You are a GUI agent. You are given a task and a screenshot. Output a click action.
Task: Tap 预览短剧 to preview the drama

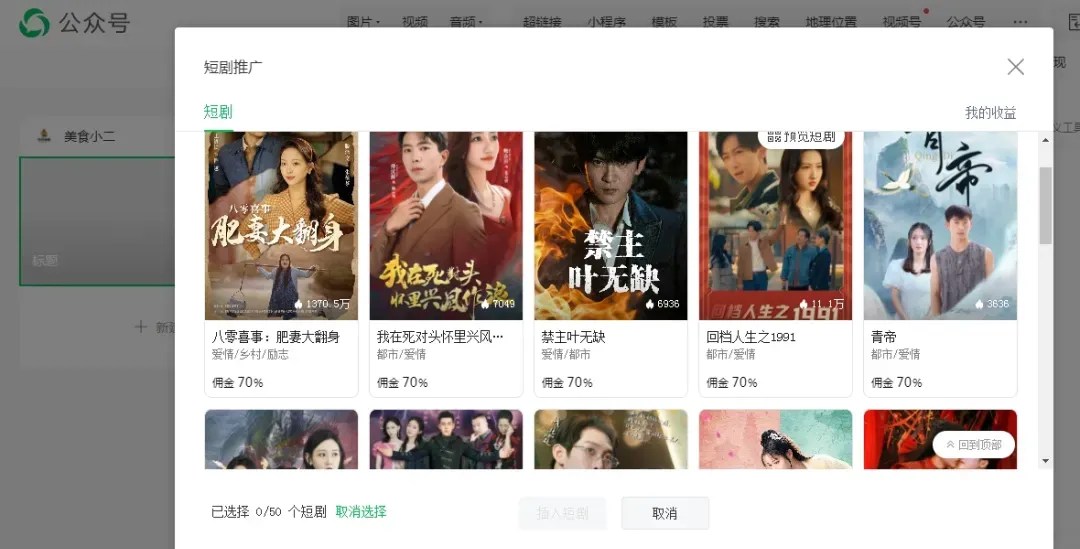(801, 136)
